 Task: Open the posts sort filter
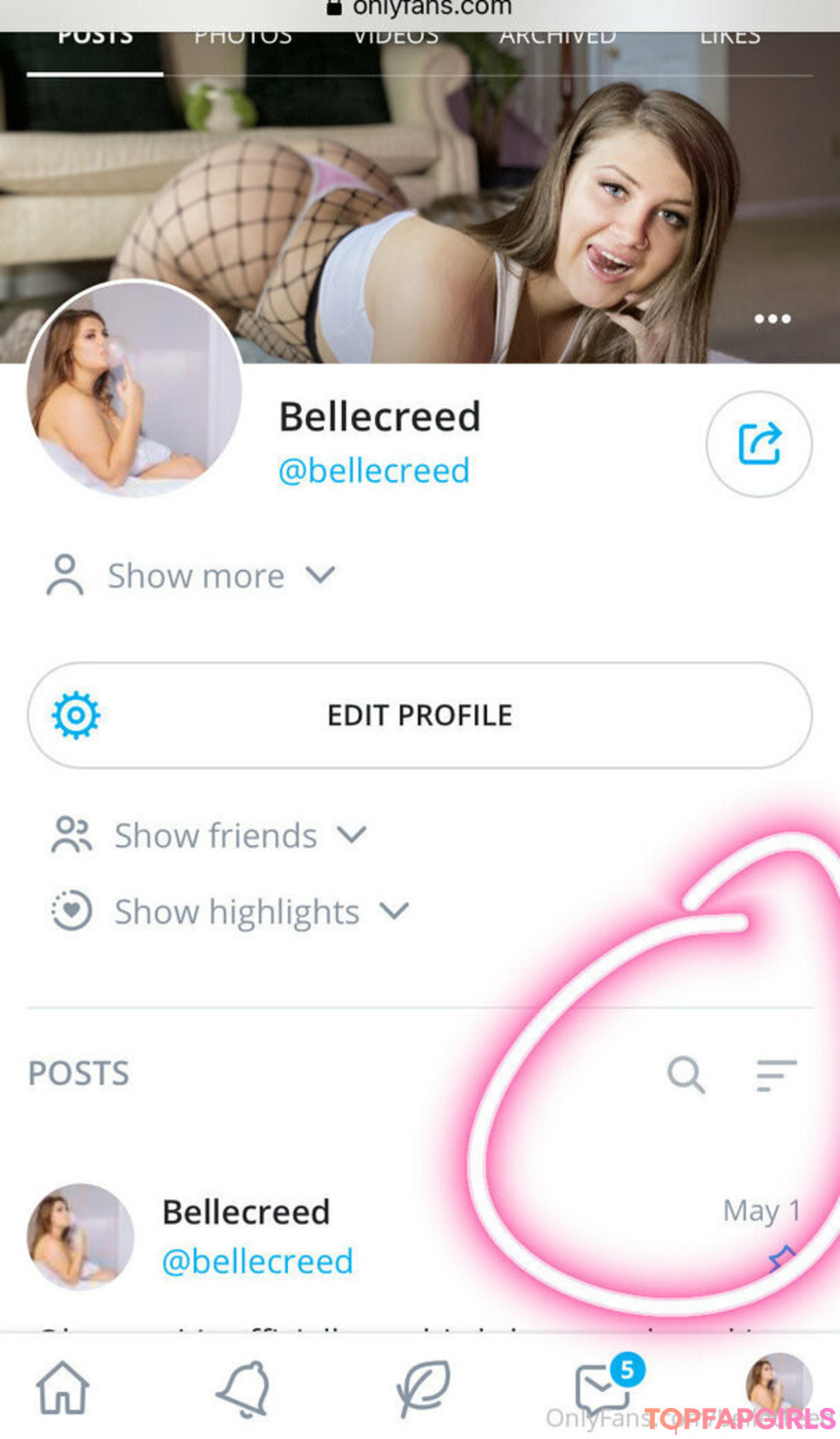tap(776, 1075)
